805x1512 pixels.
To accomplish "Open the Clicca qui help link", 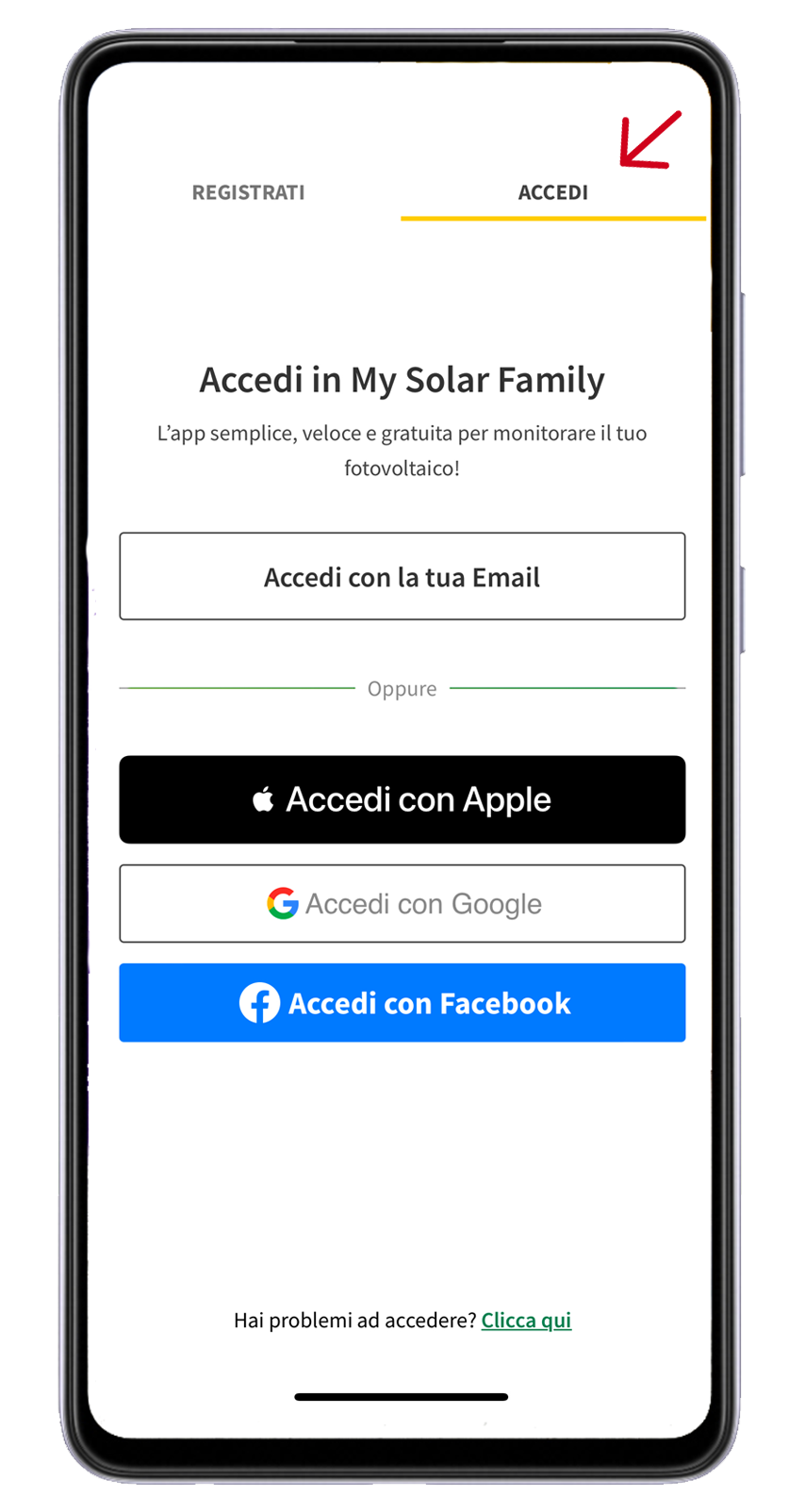I will point(526,1320).
